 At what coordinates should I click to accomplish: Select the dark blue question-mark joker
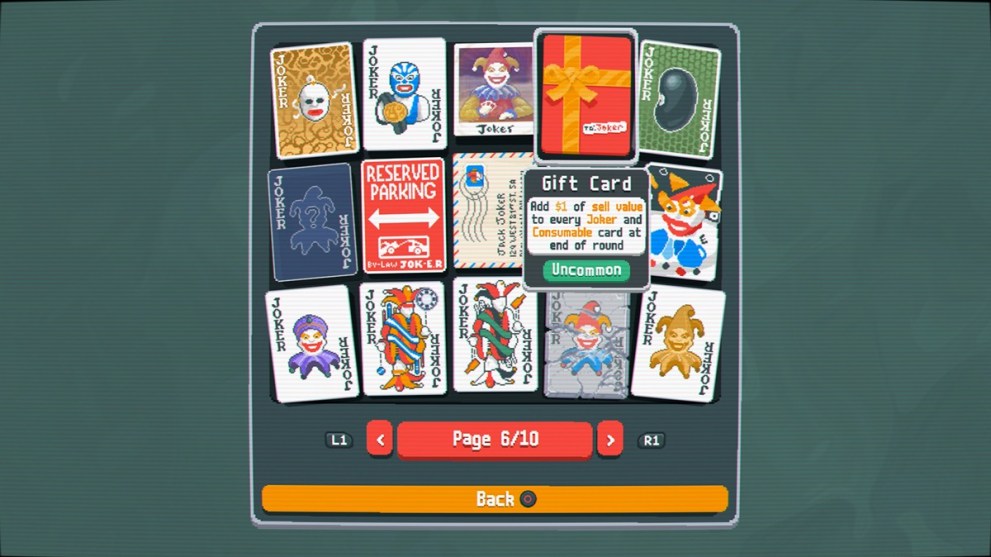[312, 222]
